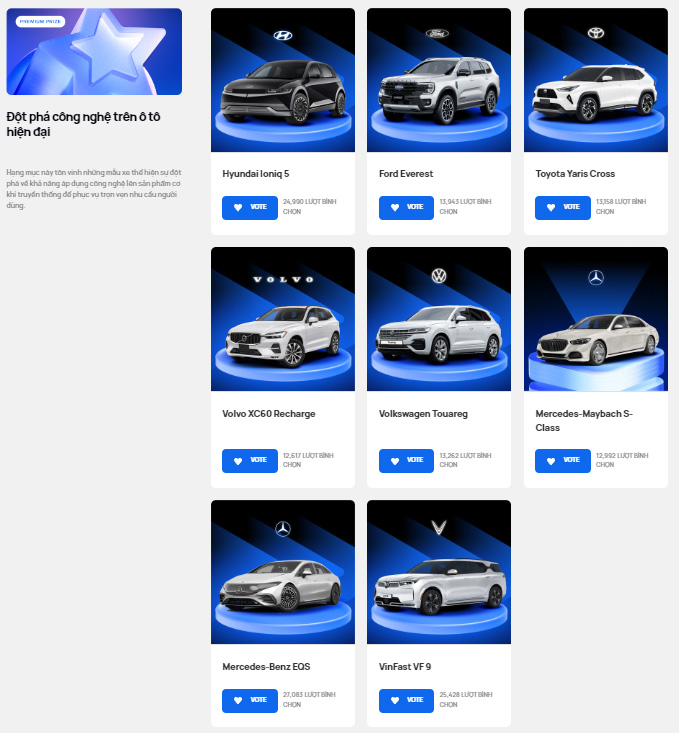Open the Volvo XC60 Recharge card image
Screen dimensions: 679x733
[283, 319]
